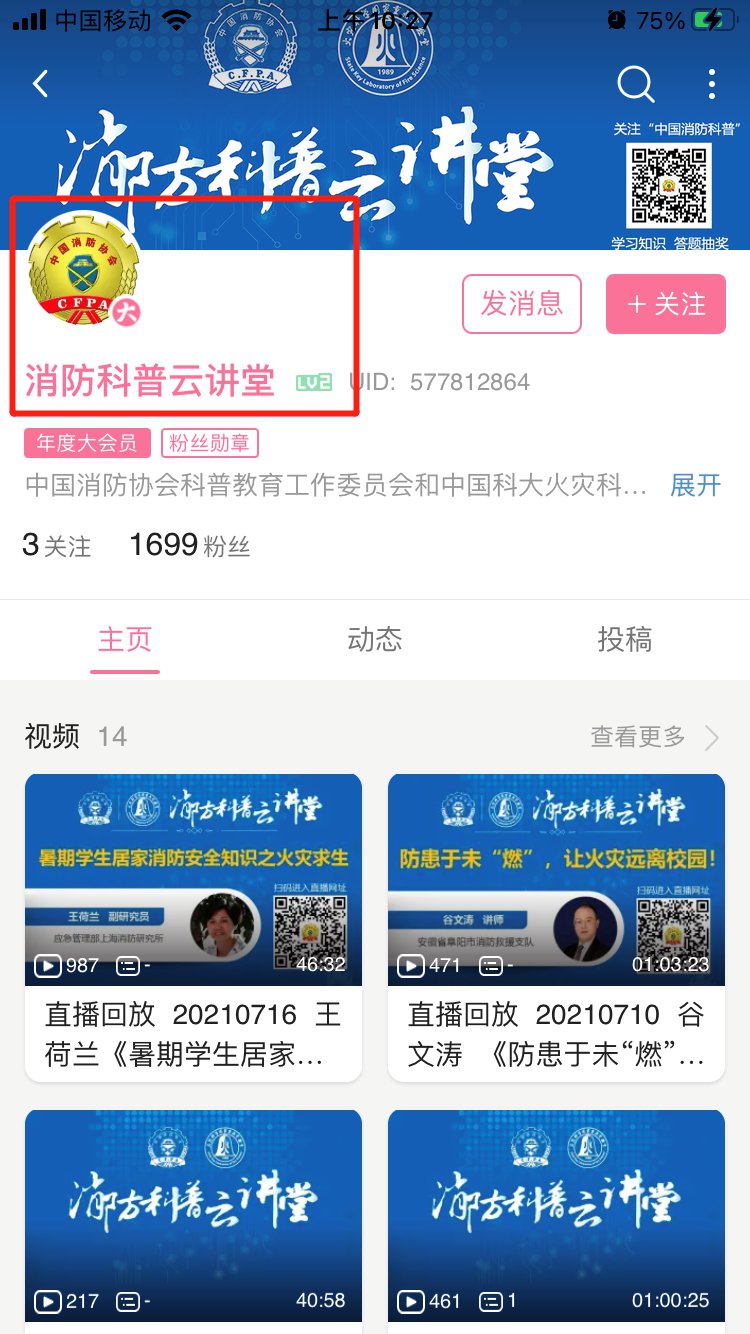The width and height of the screenshot is (750, 1334).
Task: Open the 消防科普云讲堂 profile avatar
Action: pyautogui.click(x=83, y=269)
